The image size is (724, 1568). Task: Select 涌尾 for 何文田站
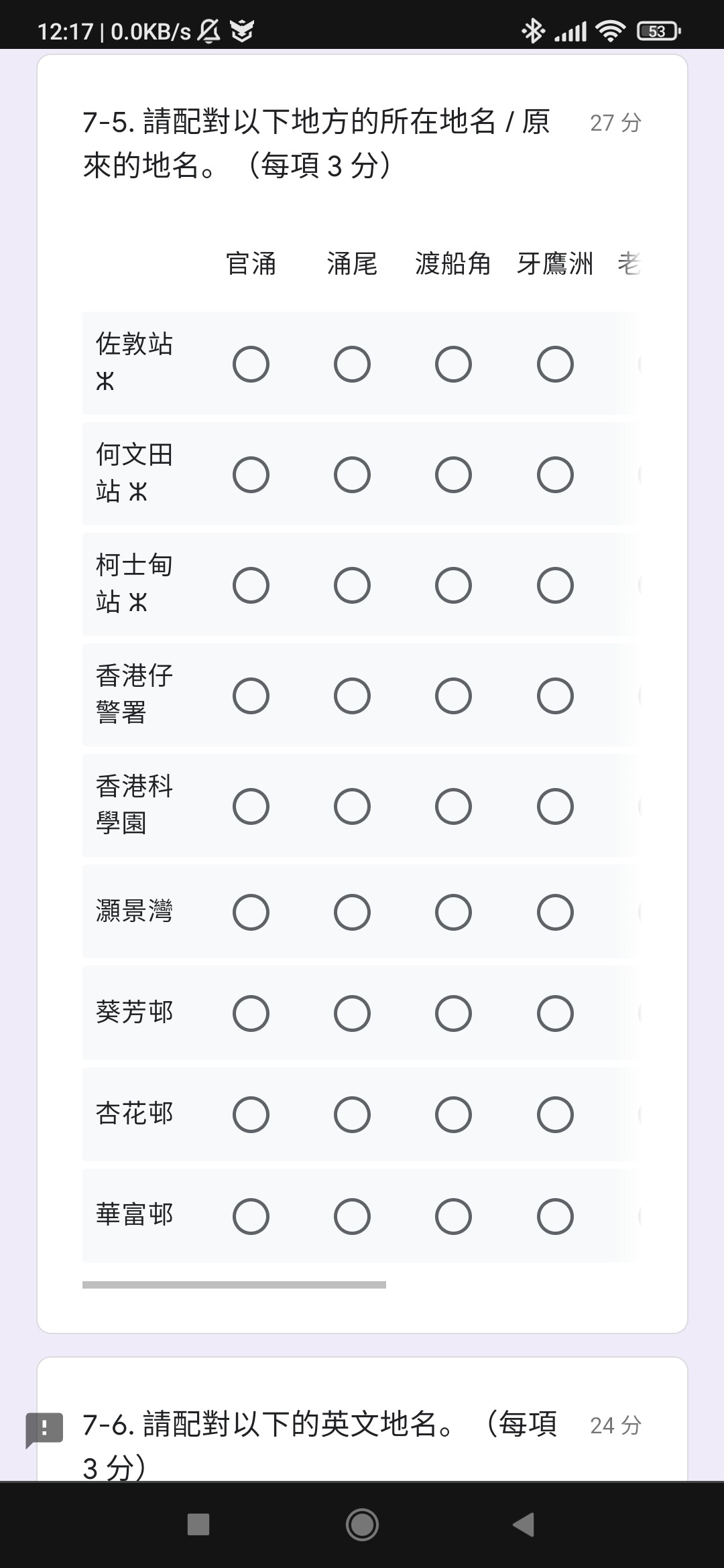coord(352,475)
